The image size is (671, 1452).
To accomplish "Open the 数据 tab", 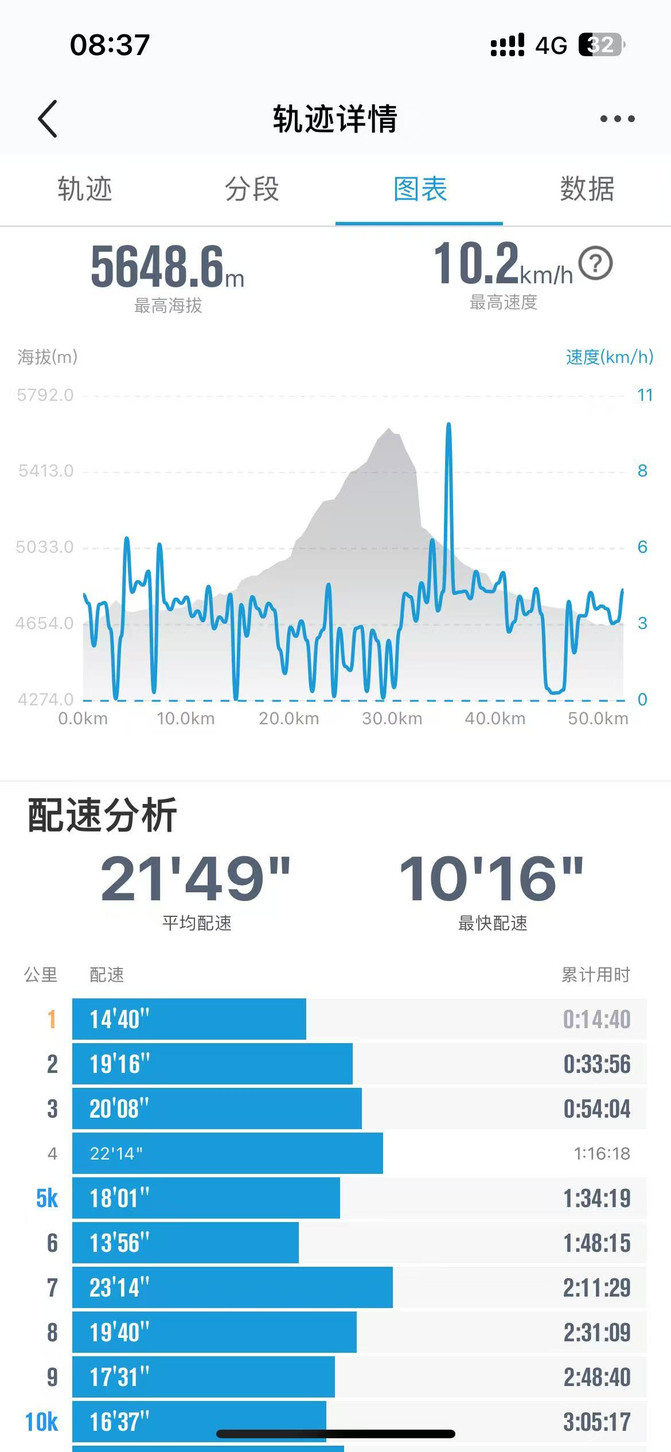I will [587, 189].
